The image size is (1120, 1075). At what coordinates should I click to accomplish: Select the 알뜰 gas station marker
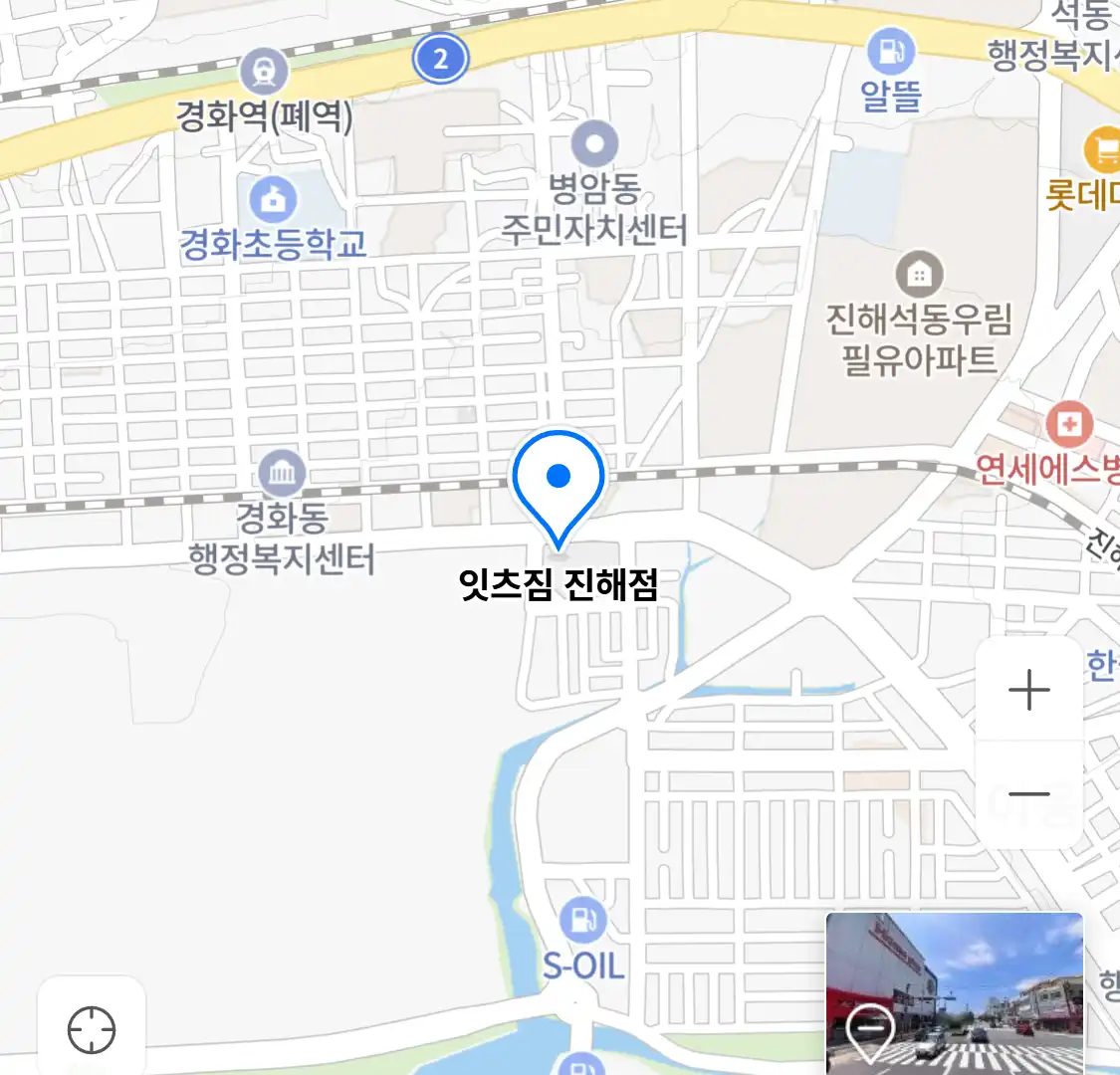[891, 50]
